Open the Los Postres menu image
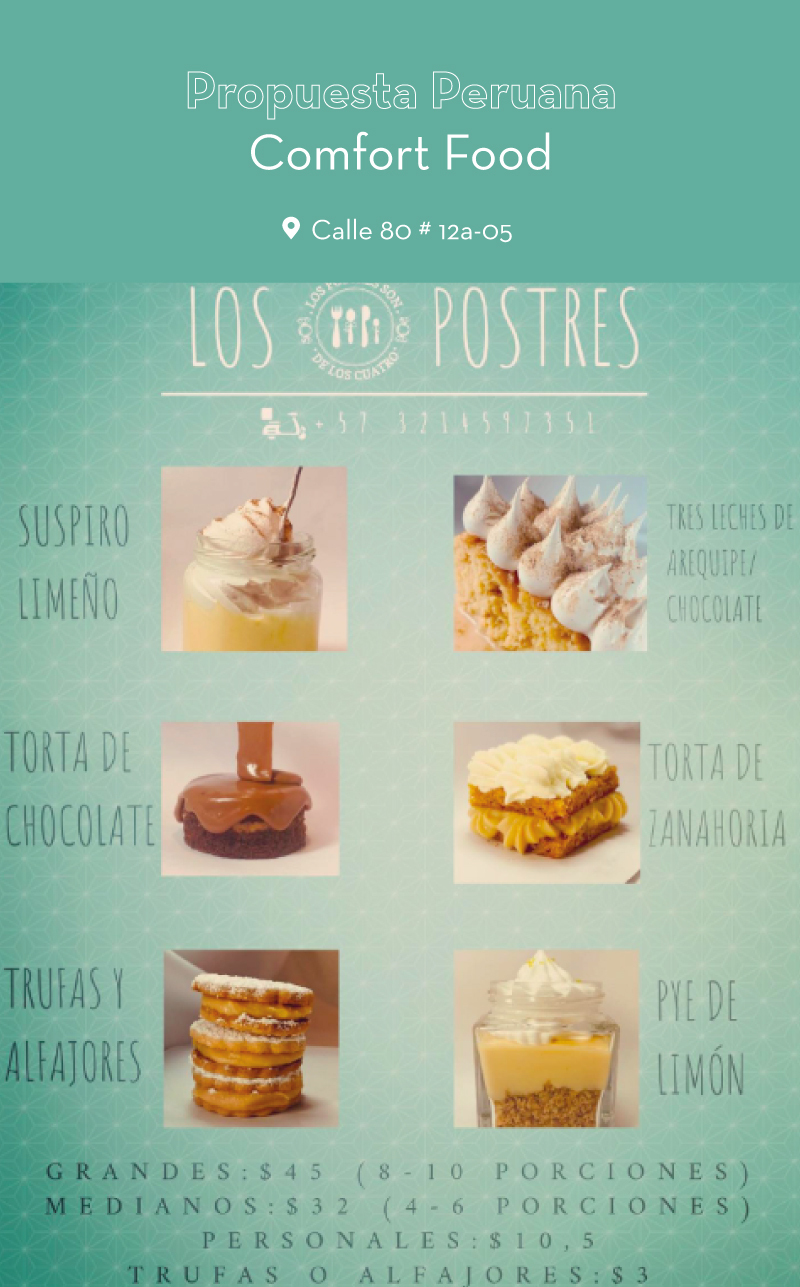This screenshot has width=800, height=1287. click(x=400, y=784)
